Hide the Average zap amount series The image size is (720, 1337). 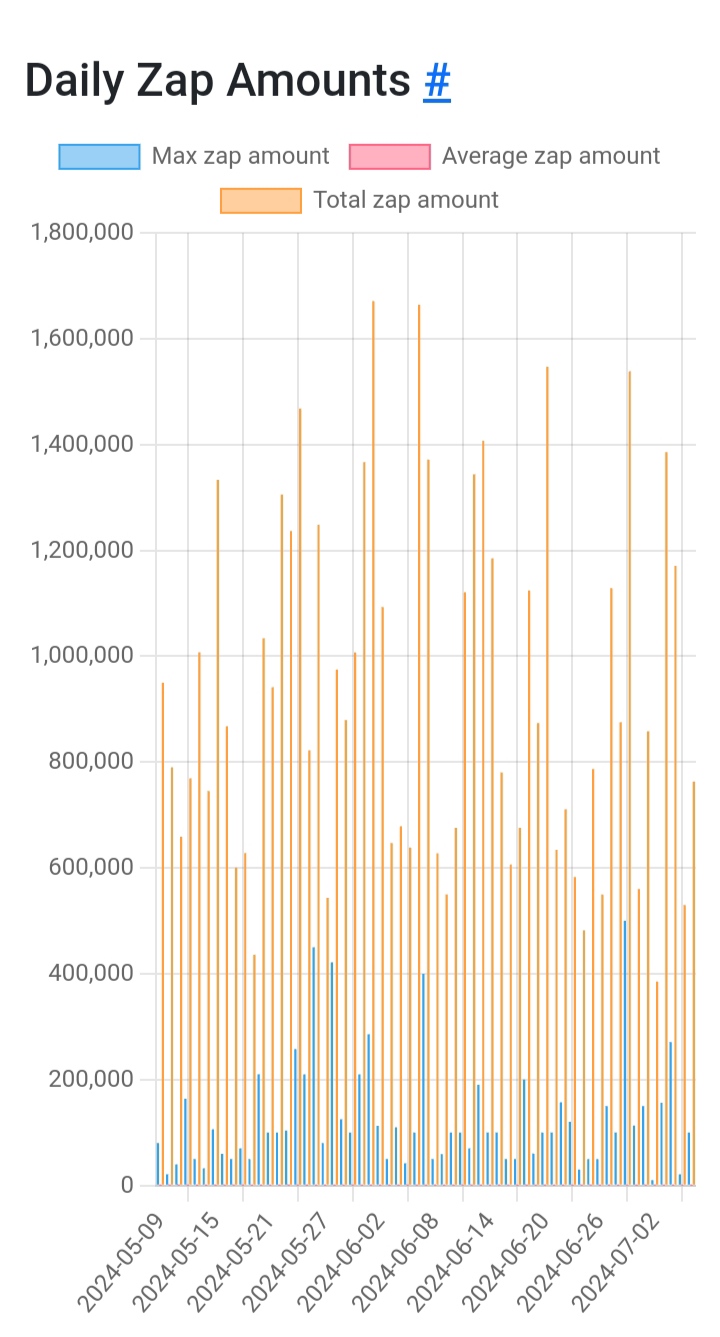(505, 156)
